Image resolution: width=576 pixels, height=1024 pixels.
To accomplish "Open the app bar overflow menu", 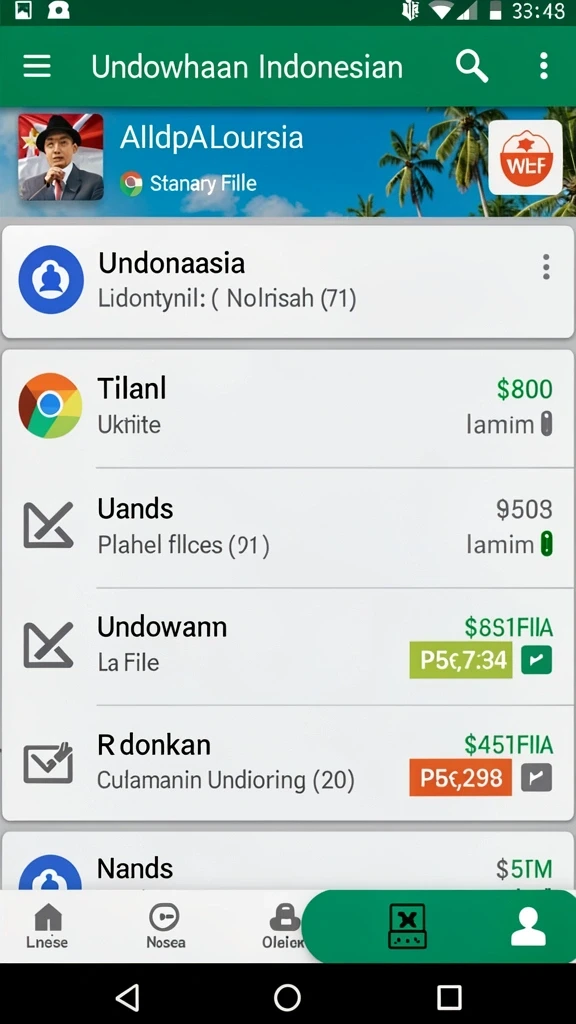I will point(543,66).
